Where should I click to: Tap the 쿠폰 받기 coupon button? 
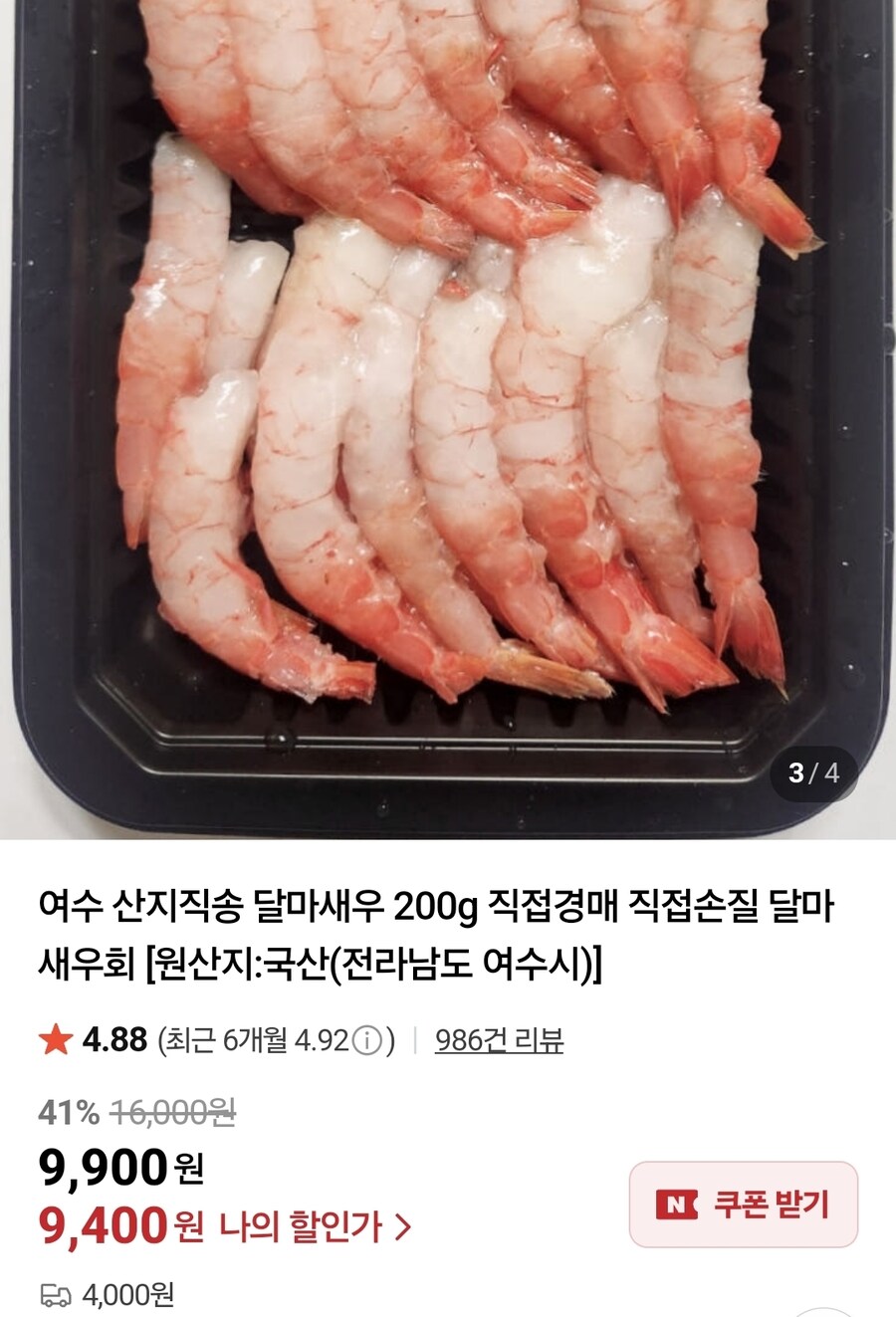[743, 1205]
